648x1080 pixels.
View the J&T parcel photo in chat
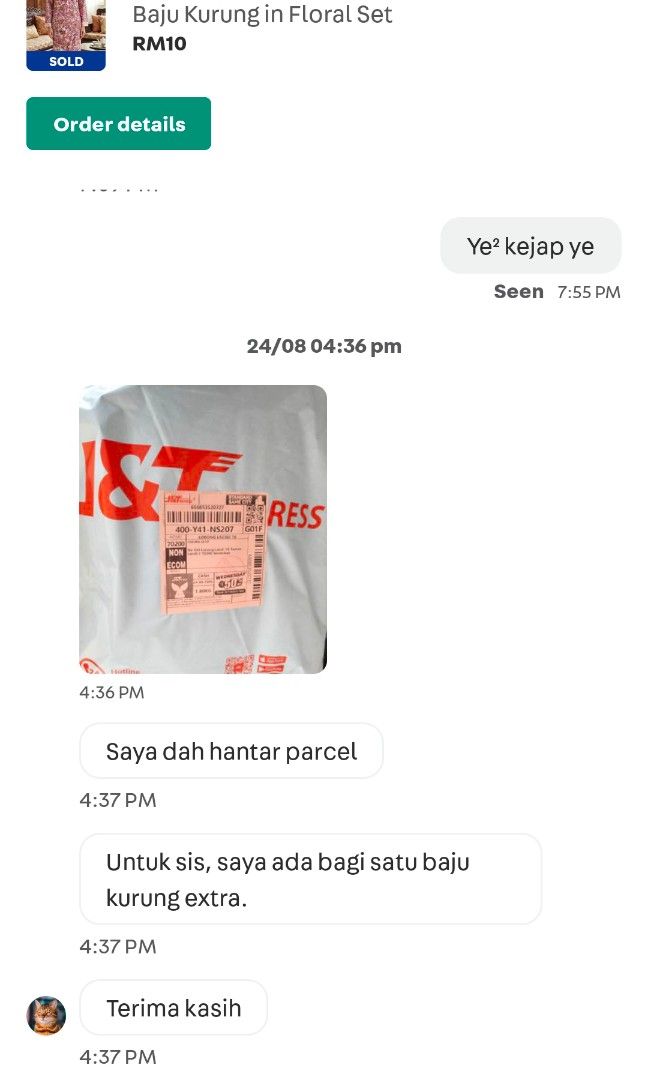click(x=203, y=529)
